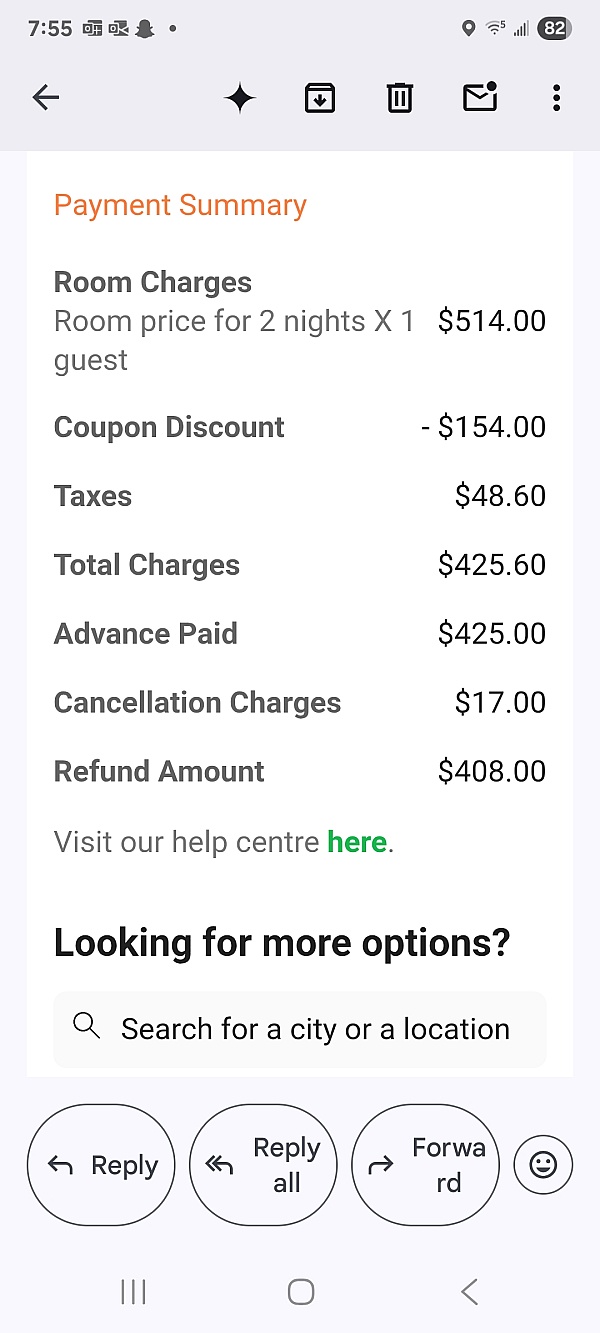
Task: Open the overflow menu
Action: tap(556, 98)
